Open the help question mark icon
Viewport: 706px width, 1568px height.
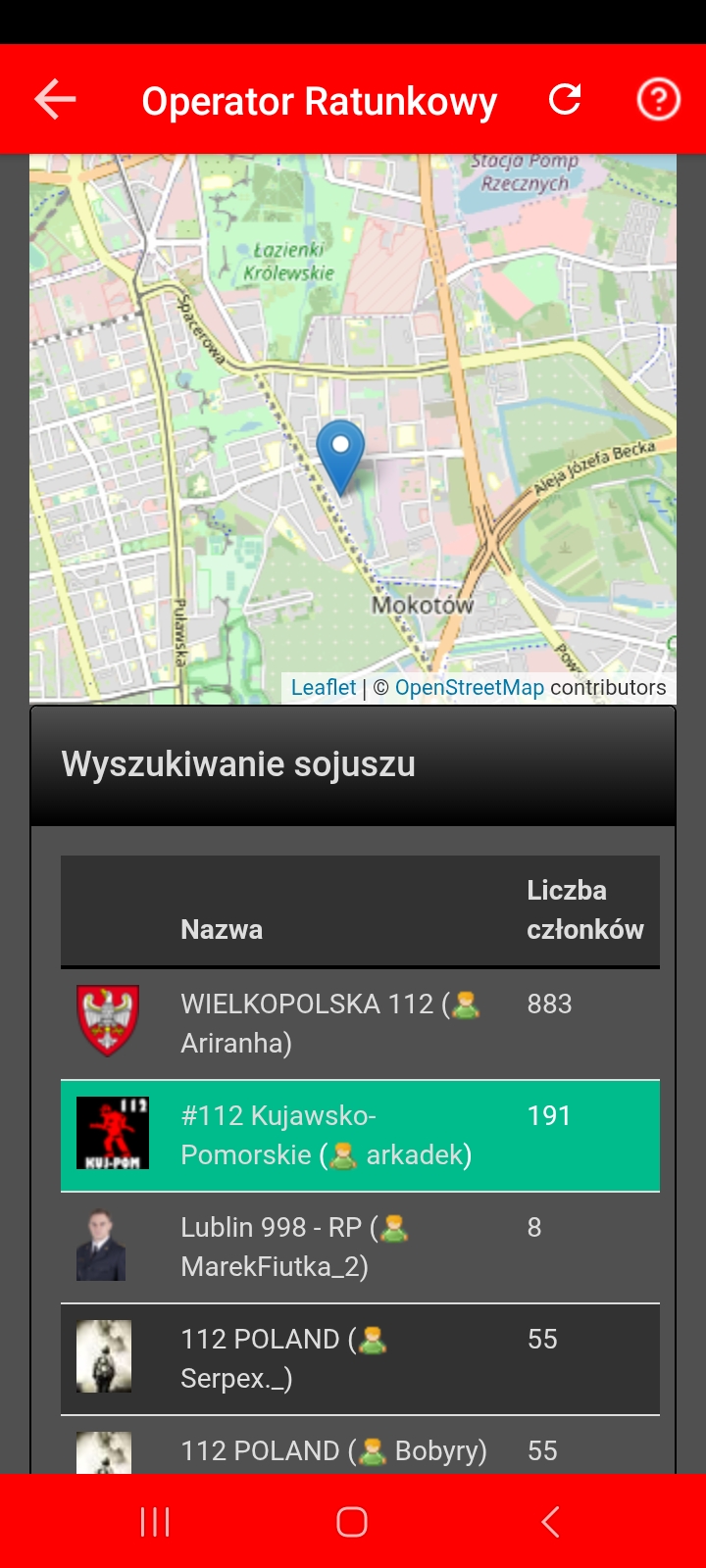(658, 99)
